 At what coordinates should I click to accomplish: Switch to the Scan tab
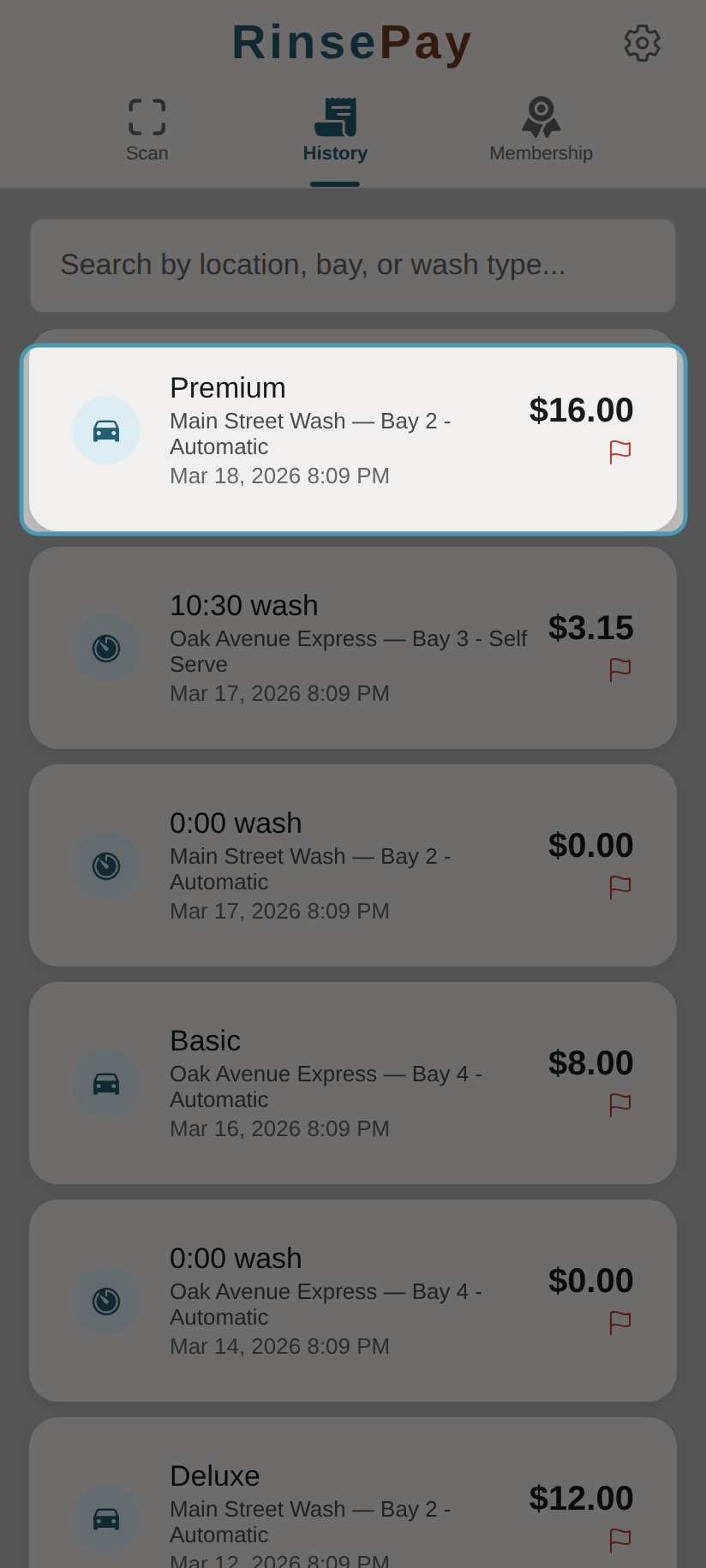coord(147,129)
